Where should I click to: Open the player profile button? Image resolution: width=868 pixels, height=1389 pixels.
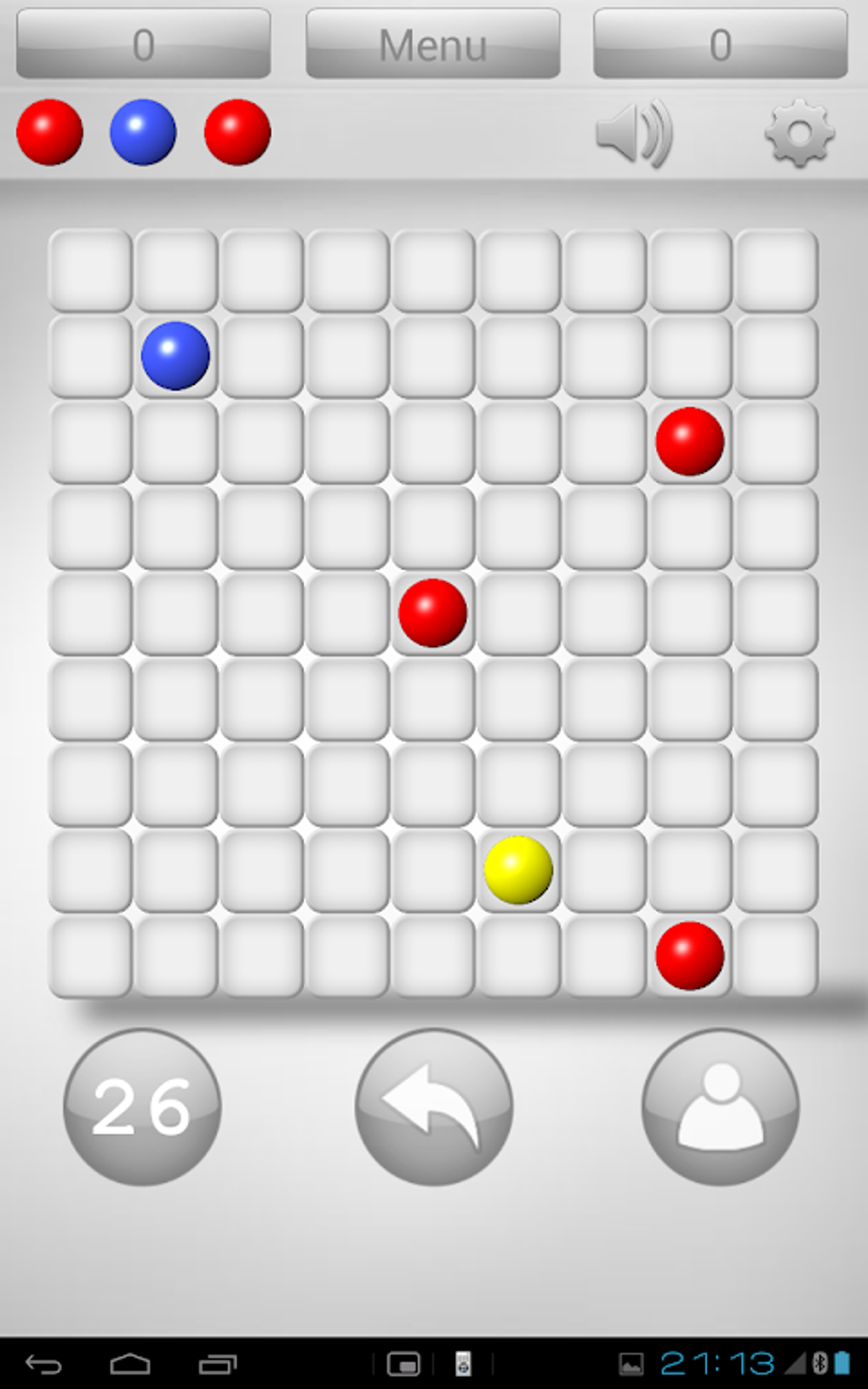pyautogui.click(x=720, y=1106)
